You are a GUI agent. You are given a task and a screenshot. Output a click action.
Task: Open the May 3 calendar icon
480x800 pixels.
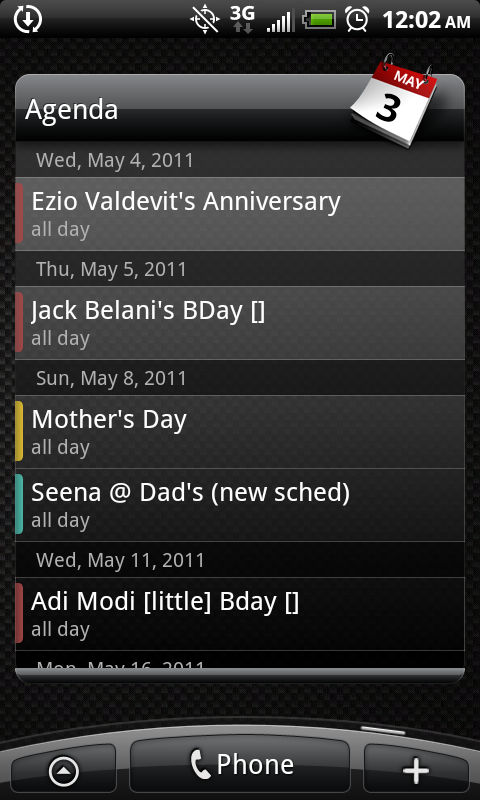pyautogui.click(x=394, y=101)
